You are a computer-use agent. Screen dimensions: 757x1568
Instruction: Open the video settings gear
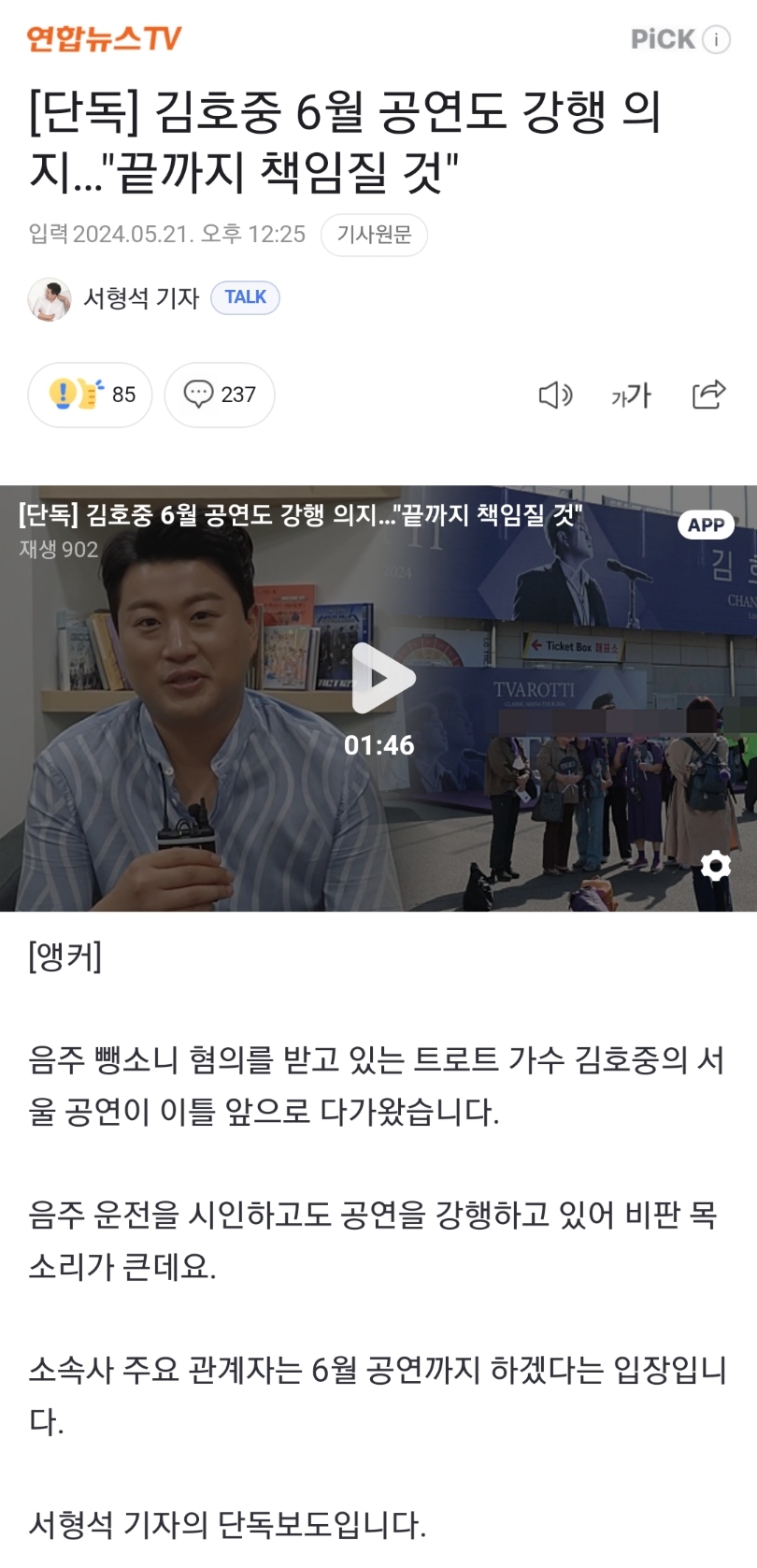[715, 866]
